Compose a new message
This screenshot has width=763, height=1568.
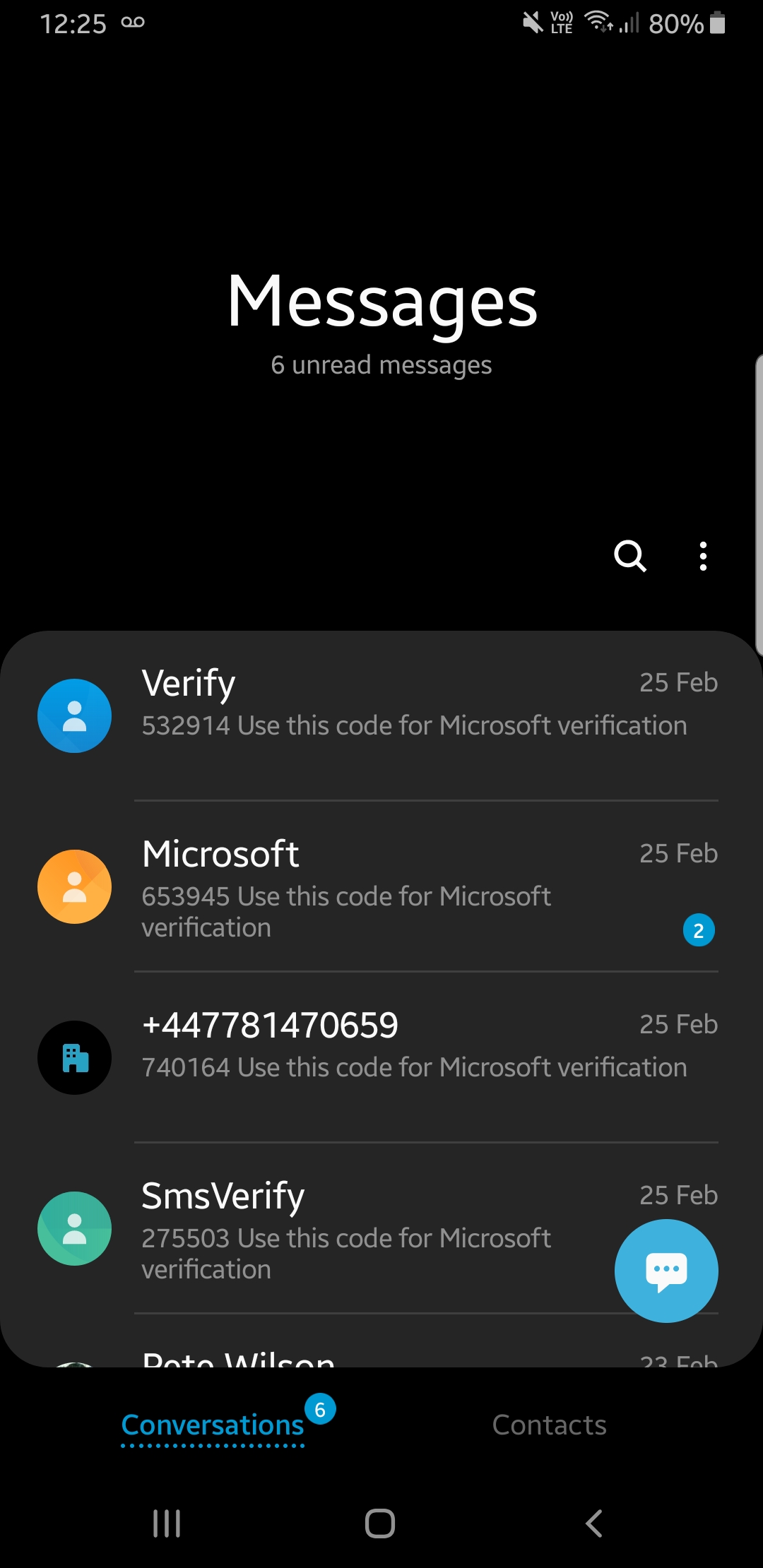(666, 1271)
